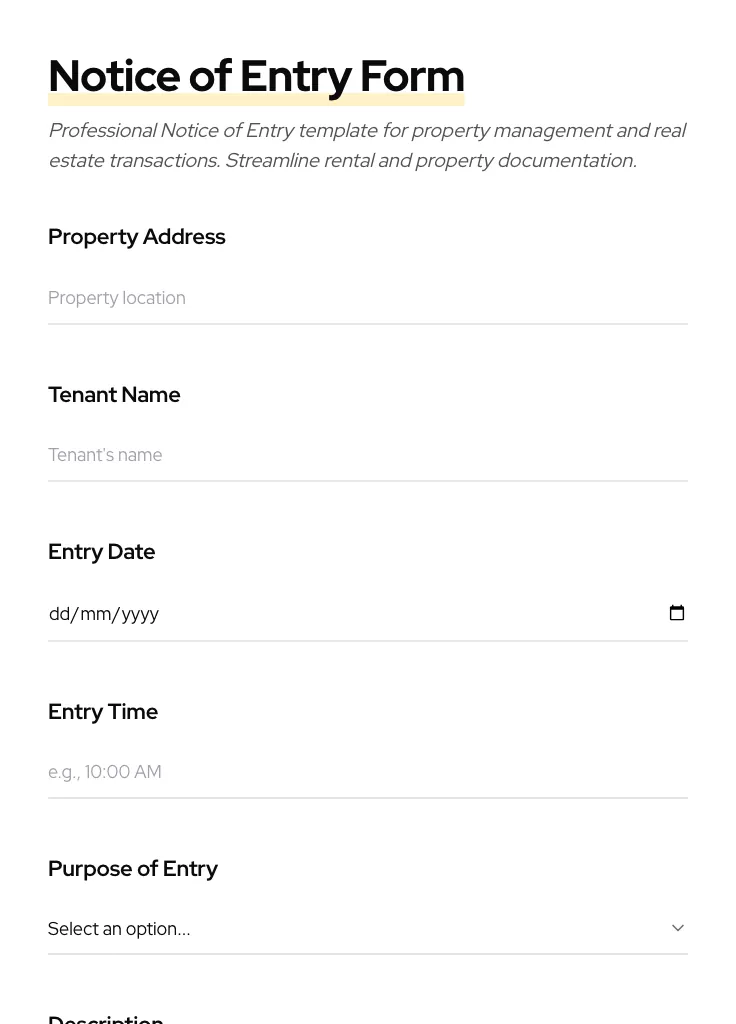Click the Entry Date calendar icon
The height and width of the screenshot is (1024, 736).
[677, 613]
